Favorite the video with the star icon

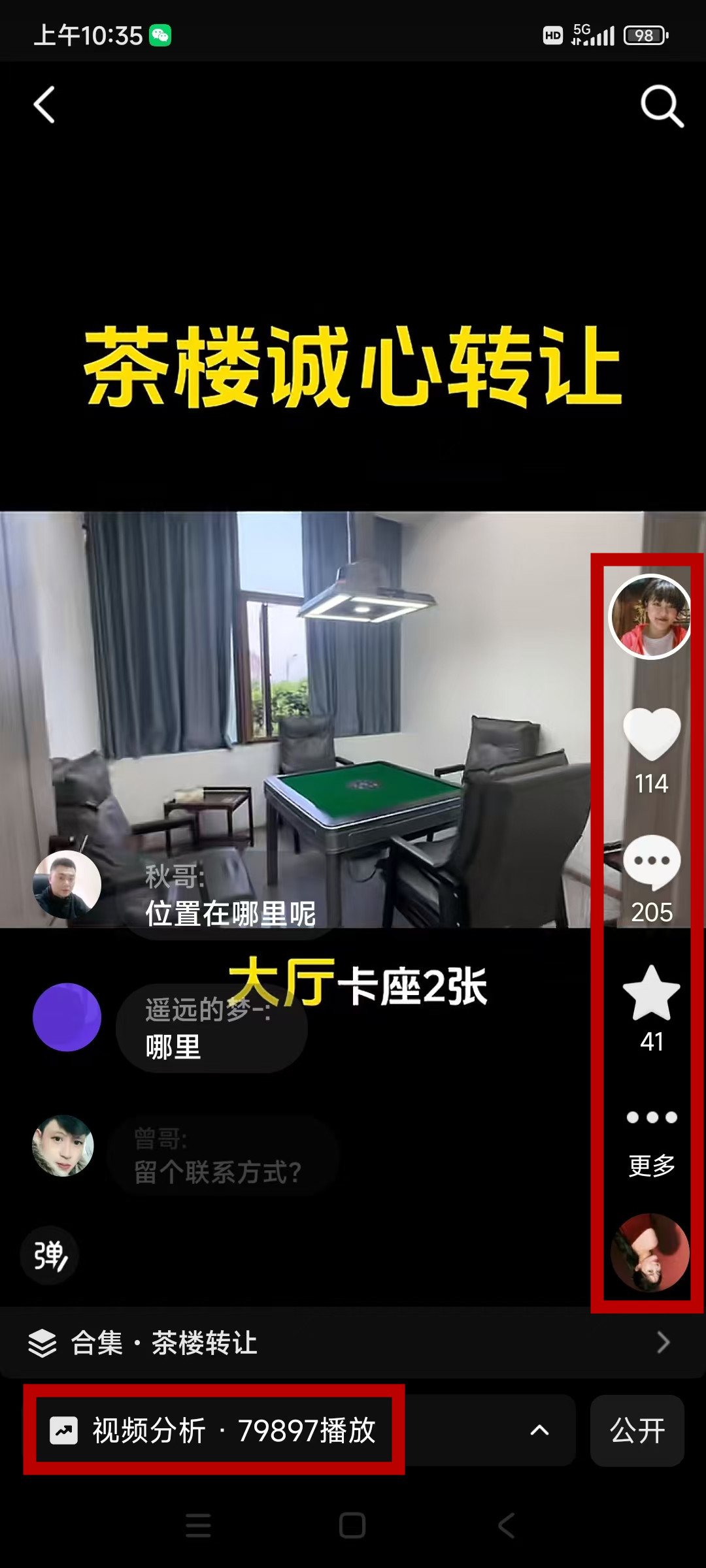[652, 993]
